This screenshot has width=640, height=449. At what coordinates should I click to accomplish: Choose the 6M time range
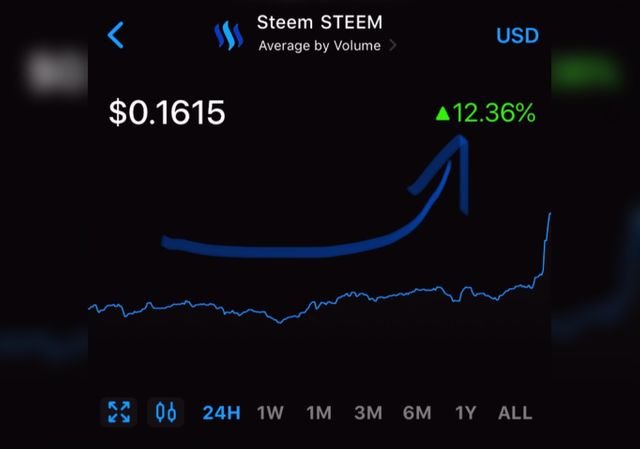[x=417, y=412]
